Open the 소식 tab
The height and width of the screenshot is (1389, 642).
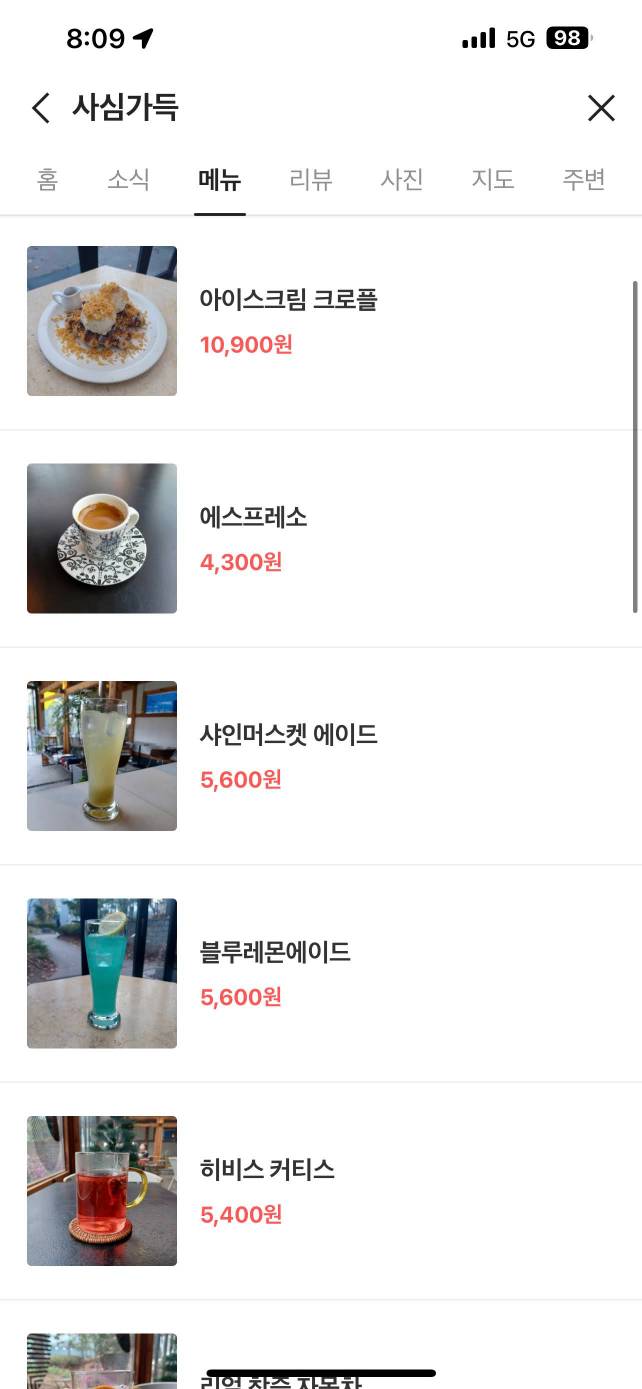tap(128, 180)
